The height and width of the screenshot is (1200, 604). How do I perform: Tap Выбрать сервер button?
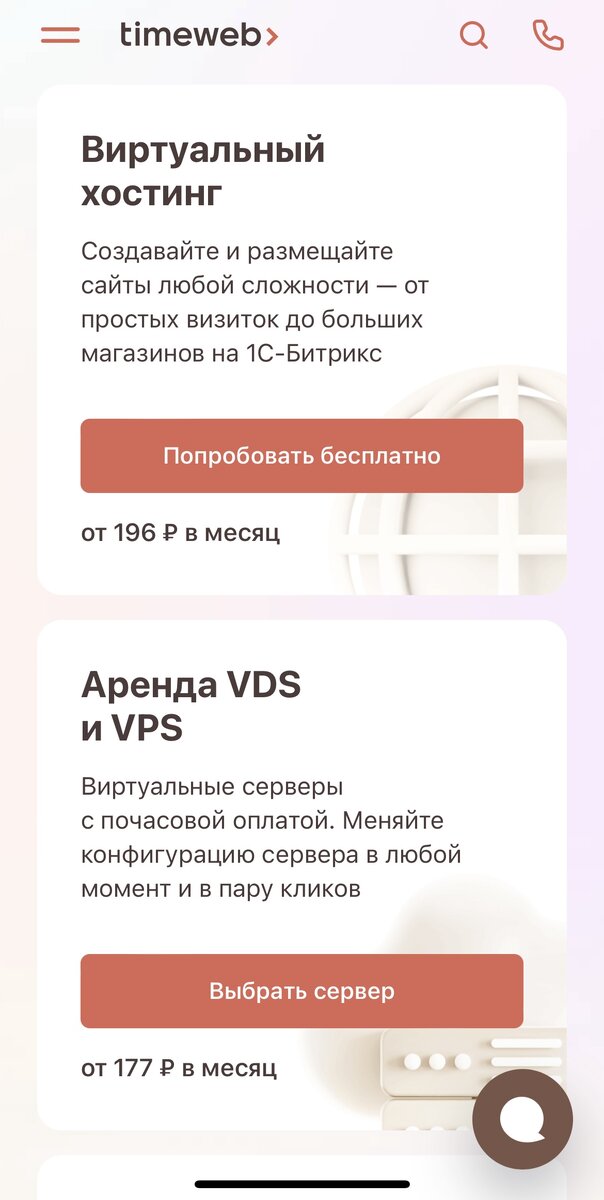pos(302,991)
